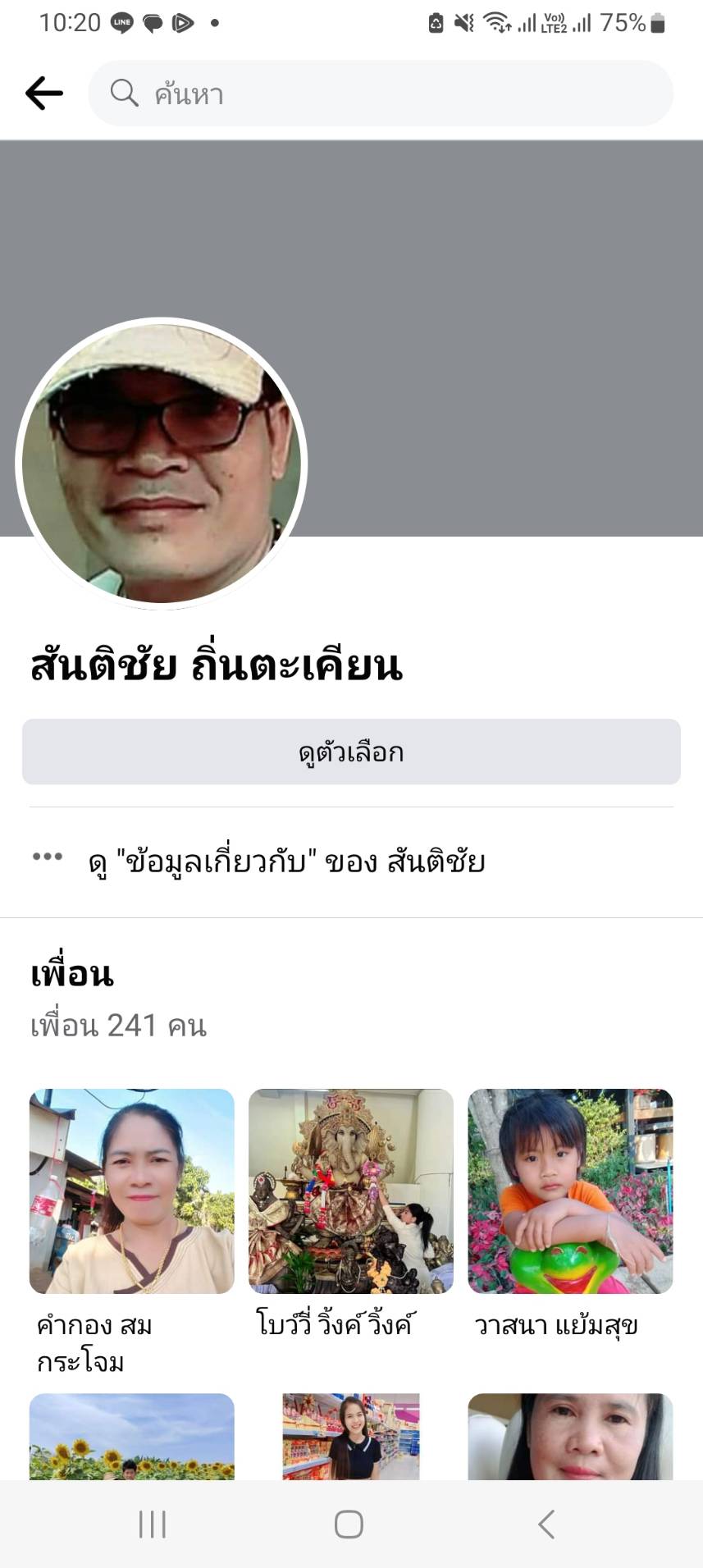Open the ค้นหา search field

pos(381,94)
